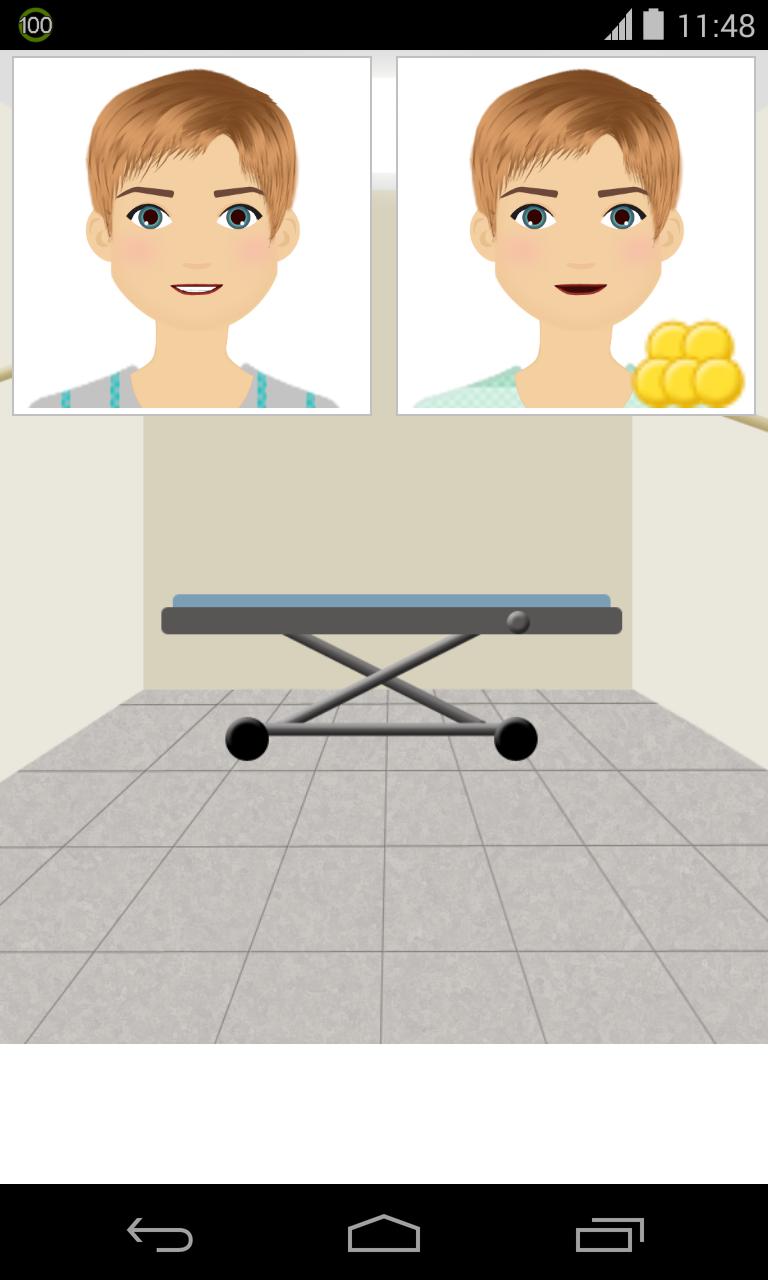Select the before-treatment patient portrait
Viewport: 768px width, 1280px height.
click(190, 235)
